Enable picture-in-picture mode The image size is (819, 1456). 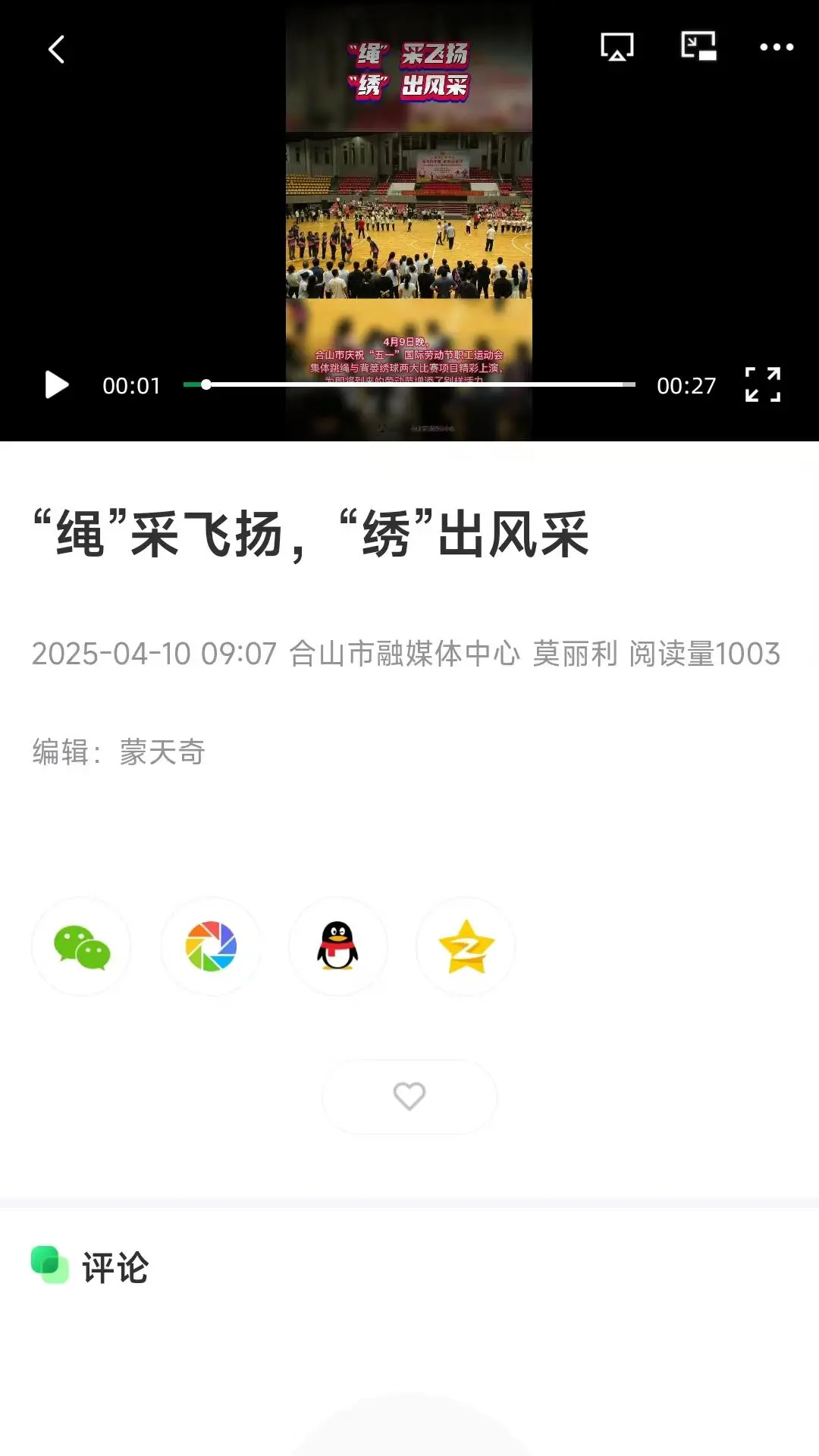click(698, 47)
